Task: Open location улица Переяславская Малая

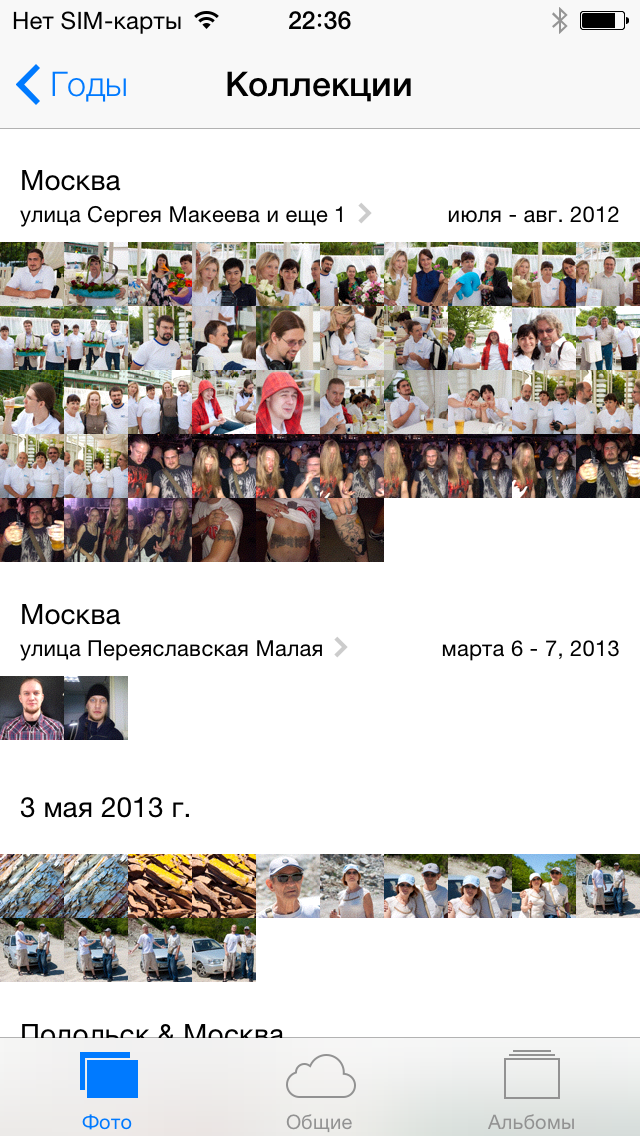Action: click(183, 648)
